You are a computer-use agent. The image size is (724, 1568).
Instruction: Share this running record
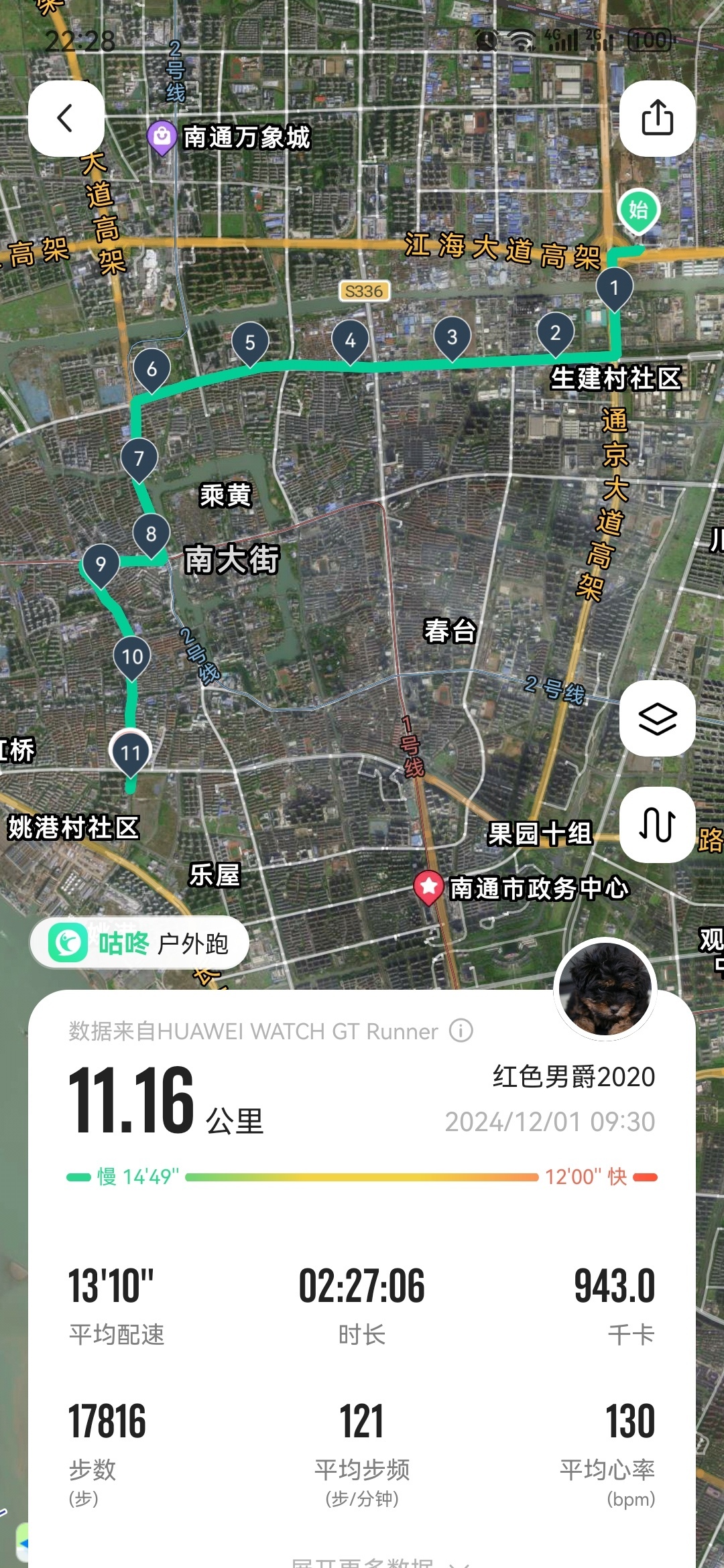[657, 119]
